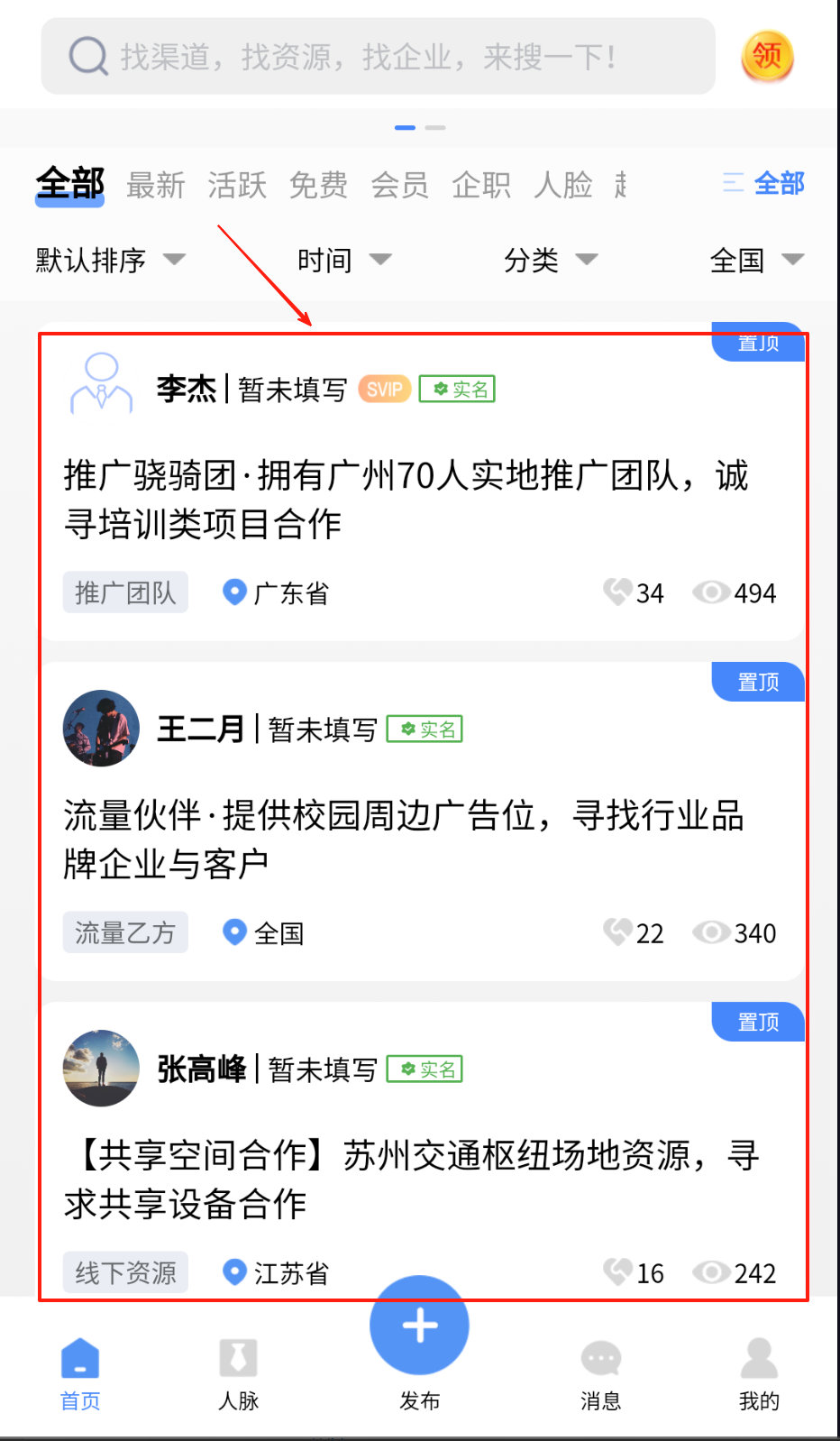Switch to the 活跃 tab
Screen dimensions: 840x1441
click(x=237, y=185)
